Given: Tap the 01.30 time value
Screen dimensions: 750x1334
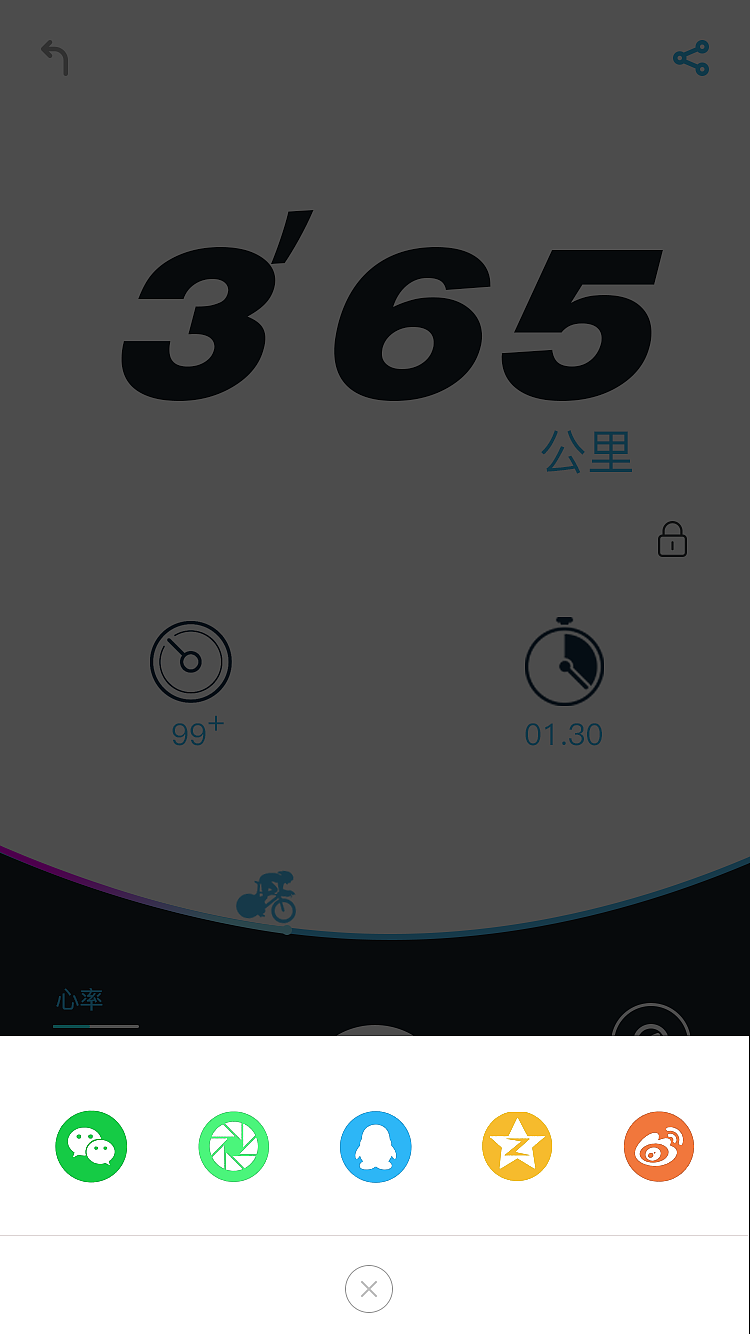Looking at the screenshot, I should click(564, 734).
